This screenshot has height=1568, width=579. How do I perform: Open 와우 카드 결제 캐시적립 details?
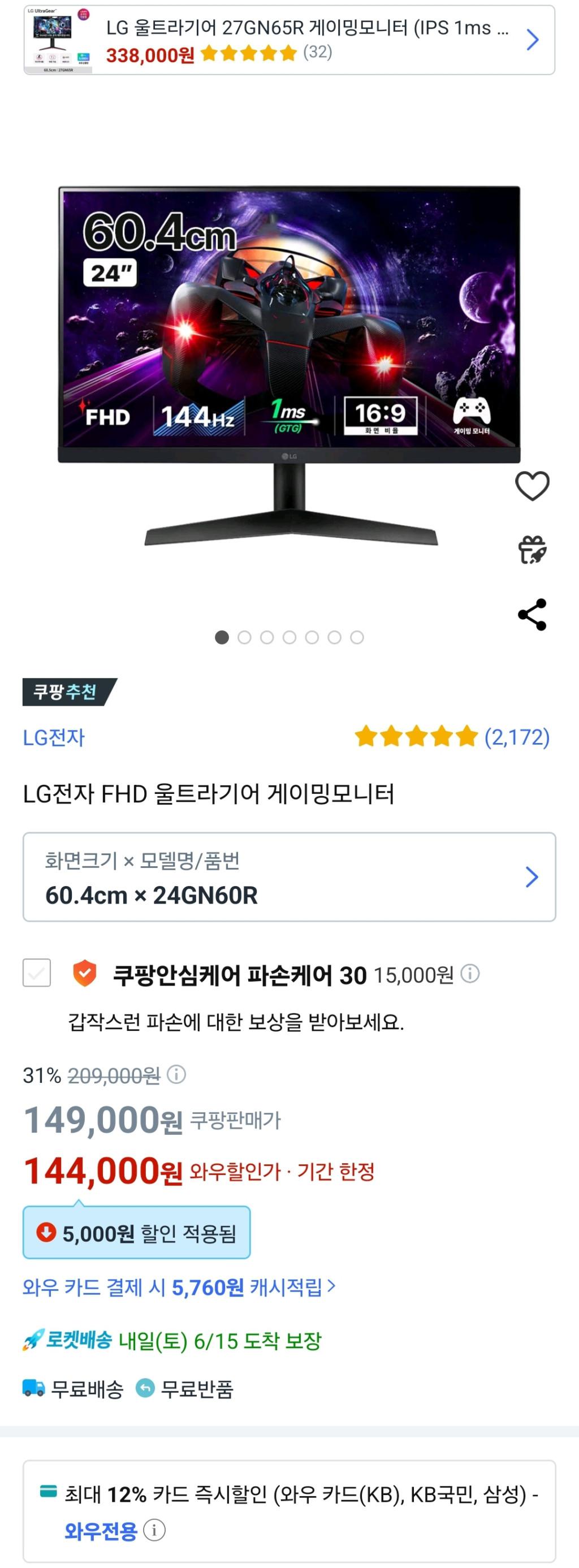[x=179, y=1287]
